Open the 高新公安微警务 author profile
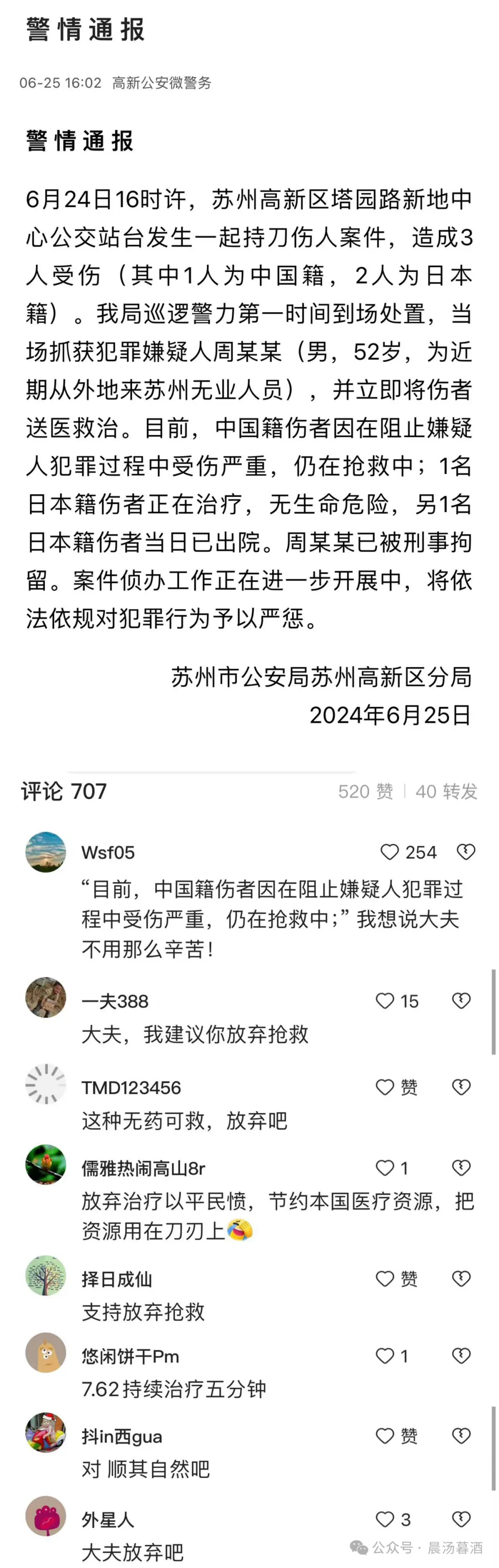Viewport: 499px width, 1568px height. pos(161,83)
